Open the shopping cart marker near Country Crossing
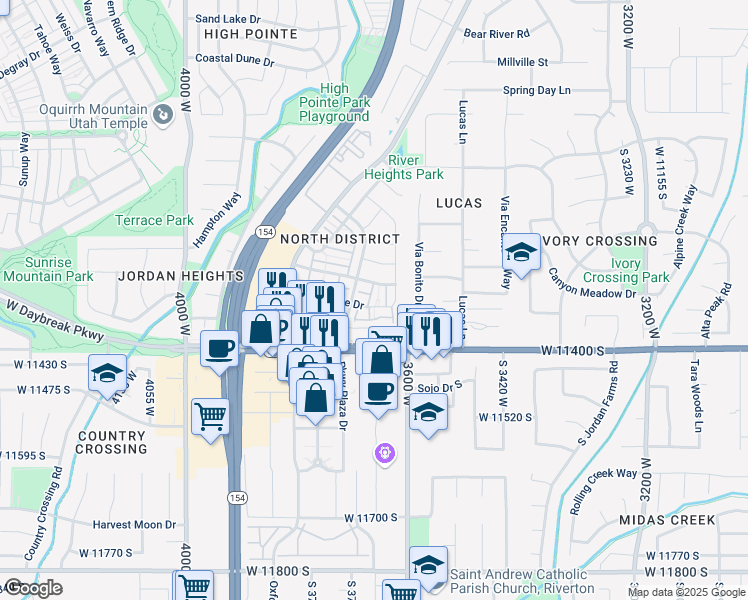Screen dimensions: 748x600 [210, 416]
